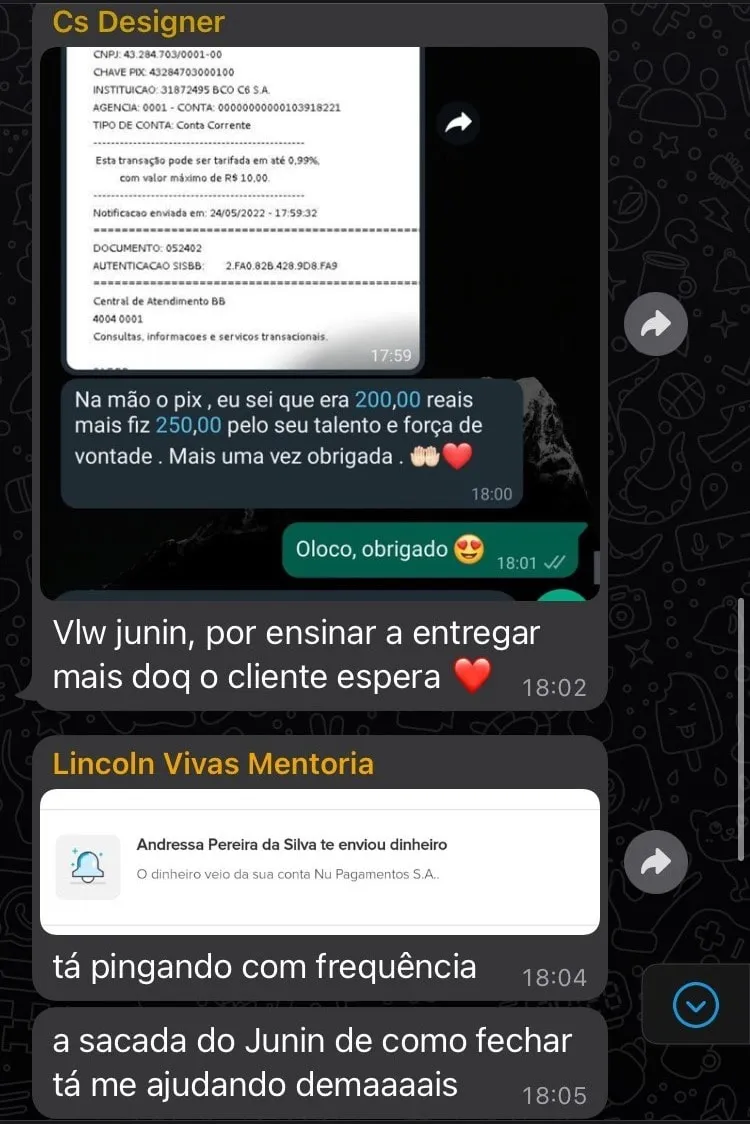Open the Andressa Pereira payment notification image

320,862
